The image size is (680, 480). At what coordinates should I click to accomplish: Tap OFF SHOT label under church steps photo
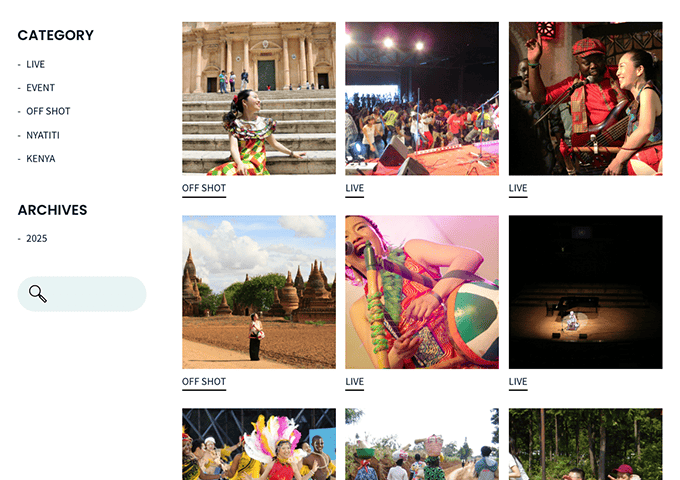pos(204,189)
